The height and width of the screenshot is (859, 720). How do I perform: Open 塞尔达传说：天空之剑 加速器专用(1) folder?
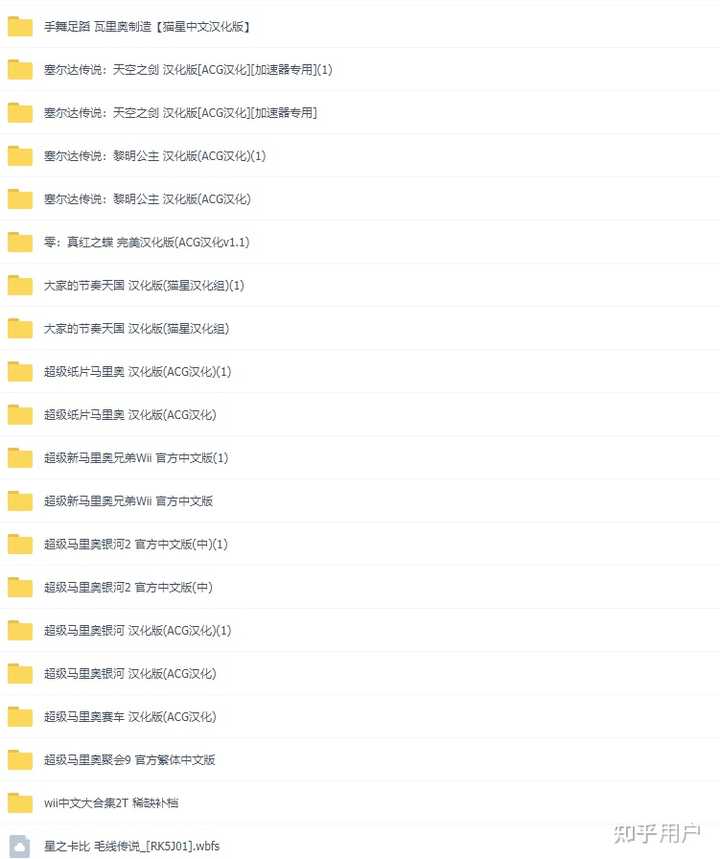[188, 70]
